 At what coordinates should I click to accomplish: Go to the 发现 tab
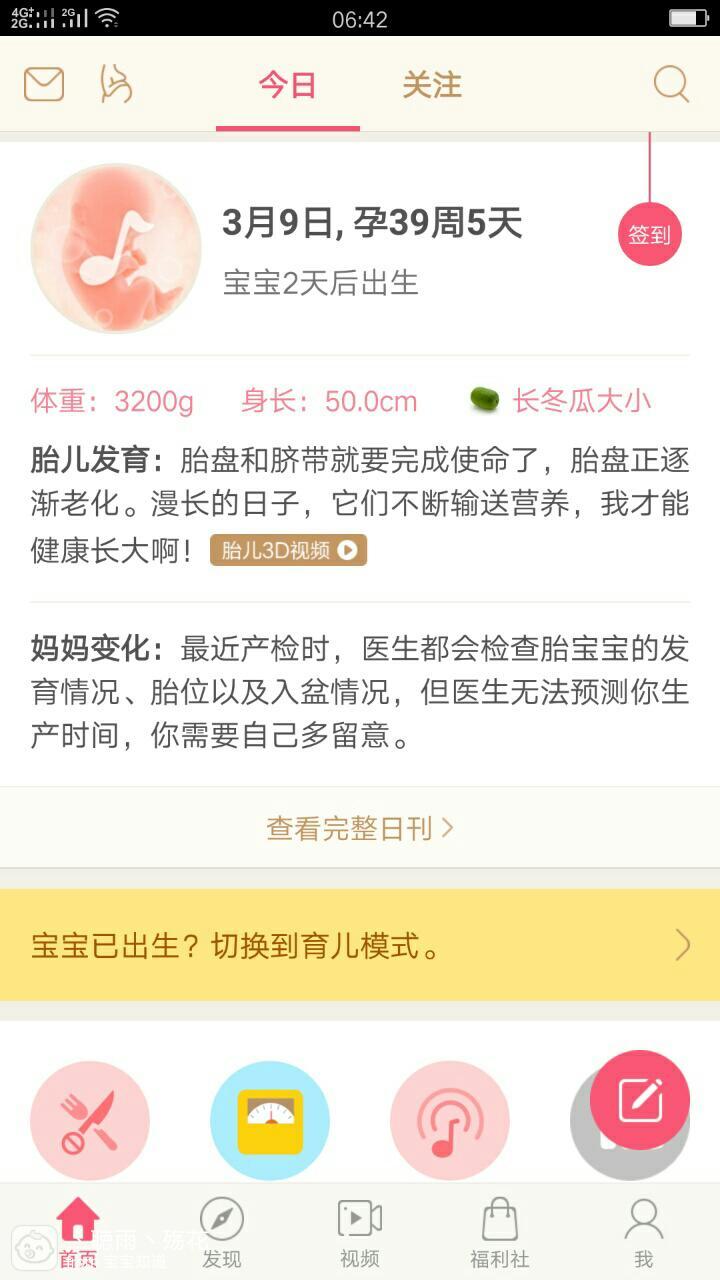pyautogui.click(x=222, y=1233)
